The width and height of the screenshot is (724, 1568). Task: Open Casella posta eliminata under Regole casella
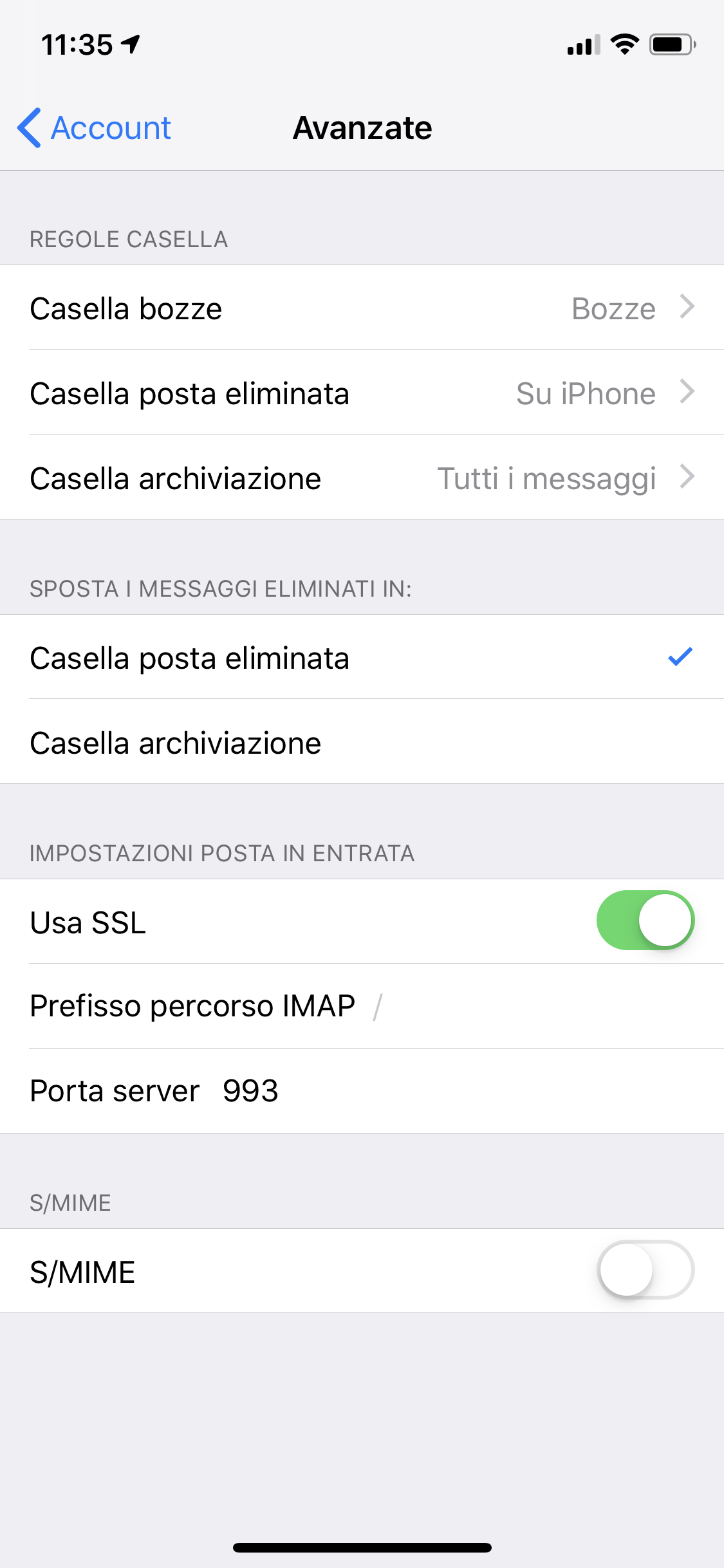(x=362, y=393)
